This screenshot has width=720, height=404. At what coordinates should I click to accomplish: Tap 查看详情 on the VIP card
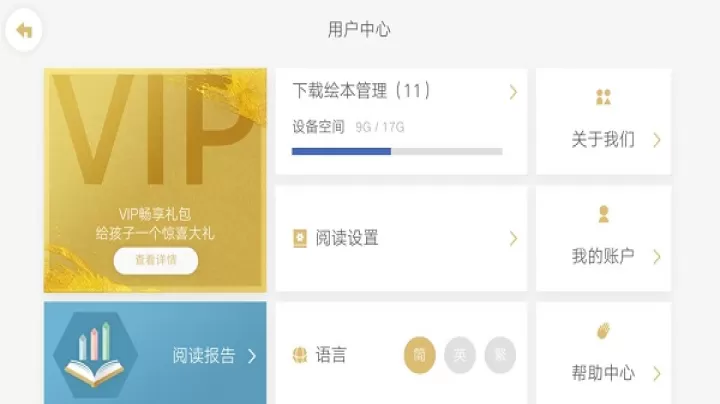[155, 260]
